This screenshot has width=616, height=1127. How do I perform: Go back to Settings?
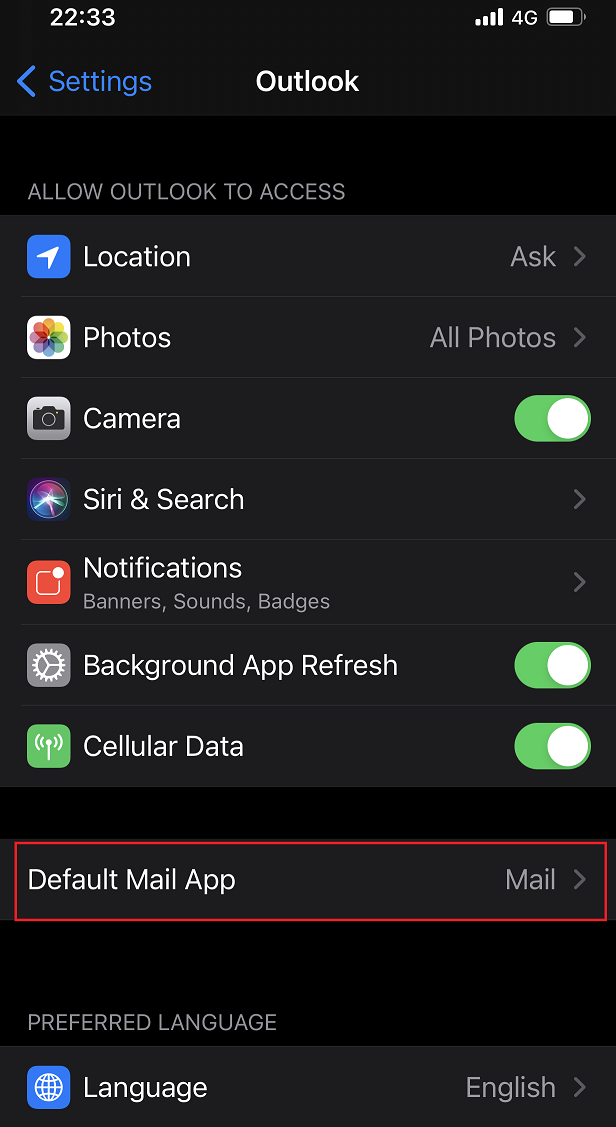pos(85,81)
